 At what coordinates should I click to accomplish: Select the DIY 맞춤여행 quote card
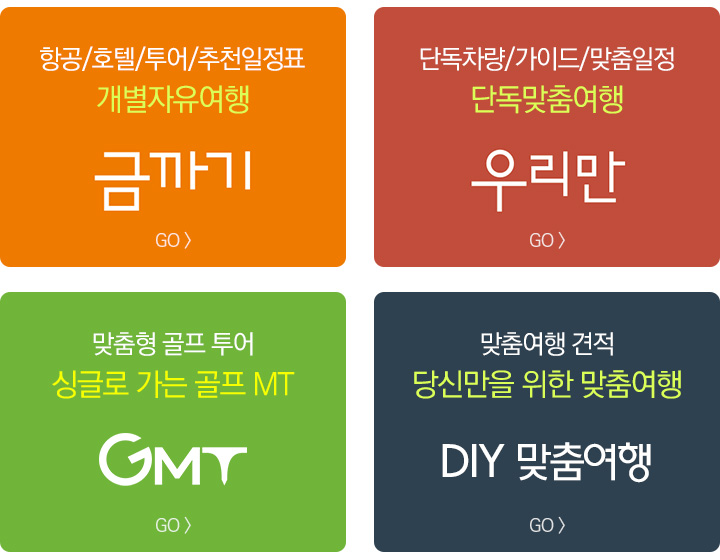click(x=547, y=422)
